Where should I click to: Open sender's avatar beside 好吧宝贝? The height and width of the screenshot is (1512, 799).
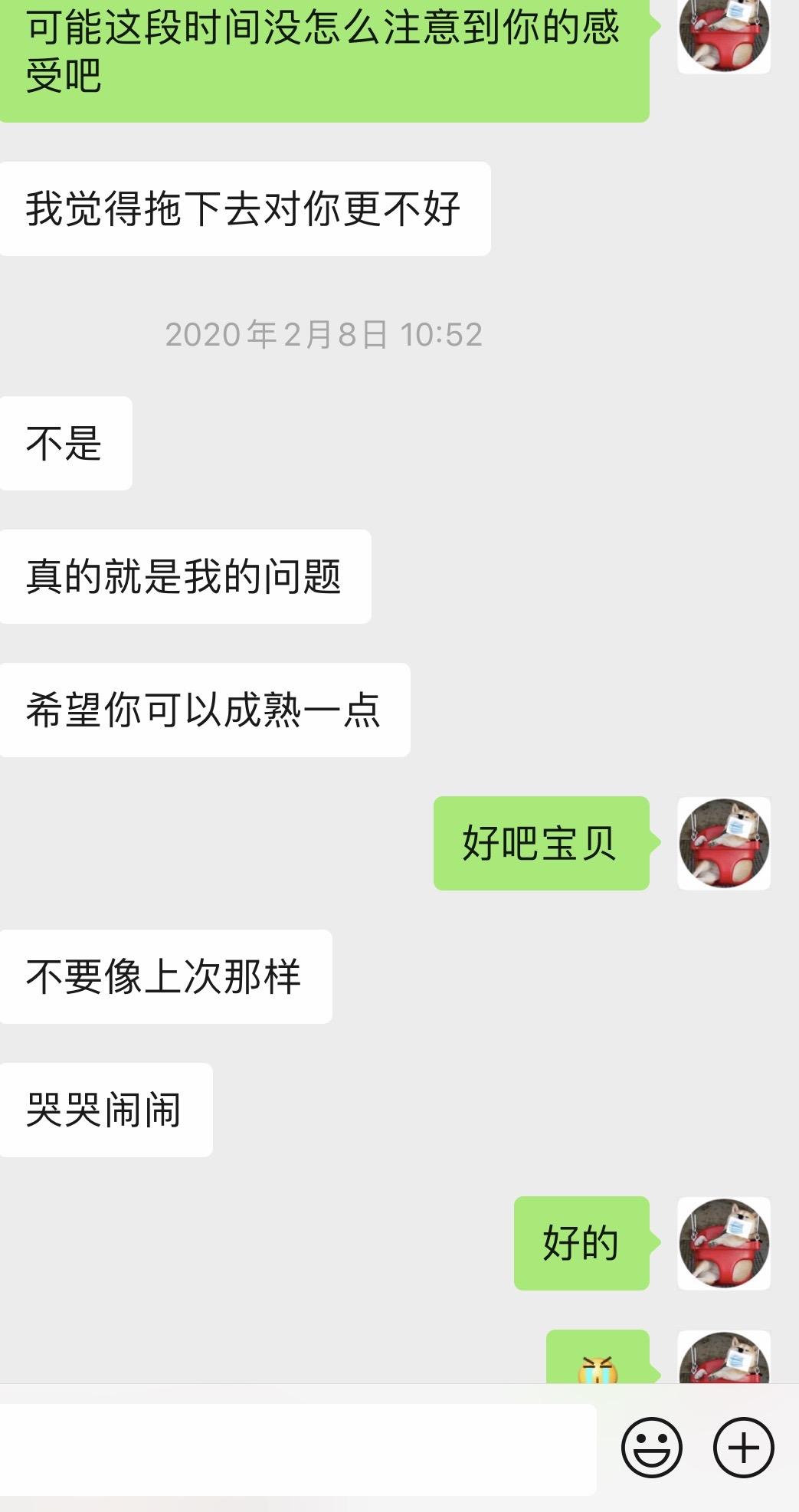tap(724, 843)
